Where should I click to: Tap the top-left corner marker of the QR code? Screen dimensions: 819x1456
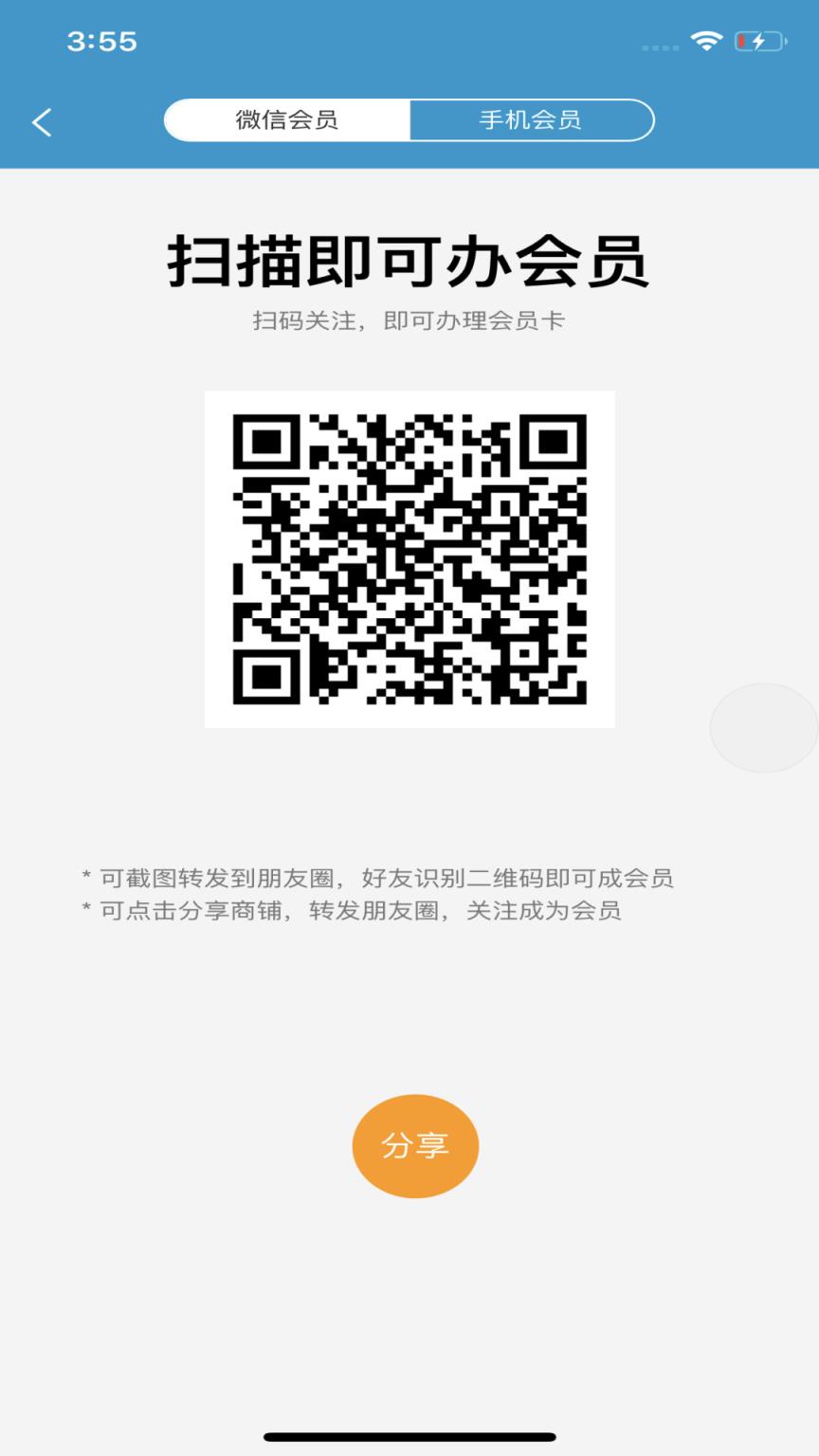(x=266, y=441)
